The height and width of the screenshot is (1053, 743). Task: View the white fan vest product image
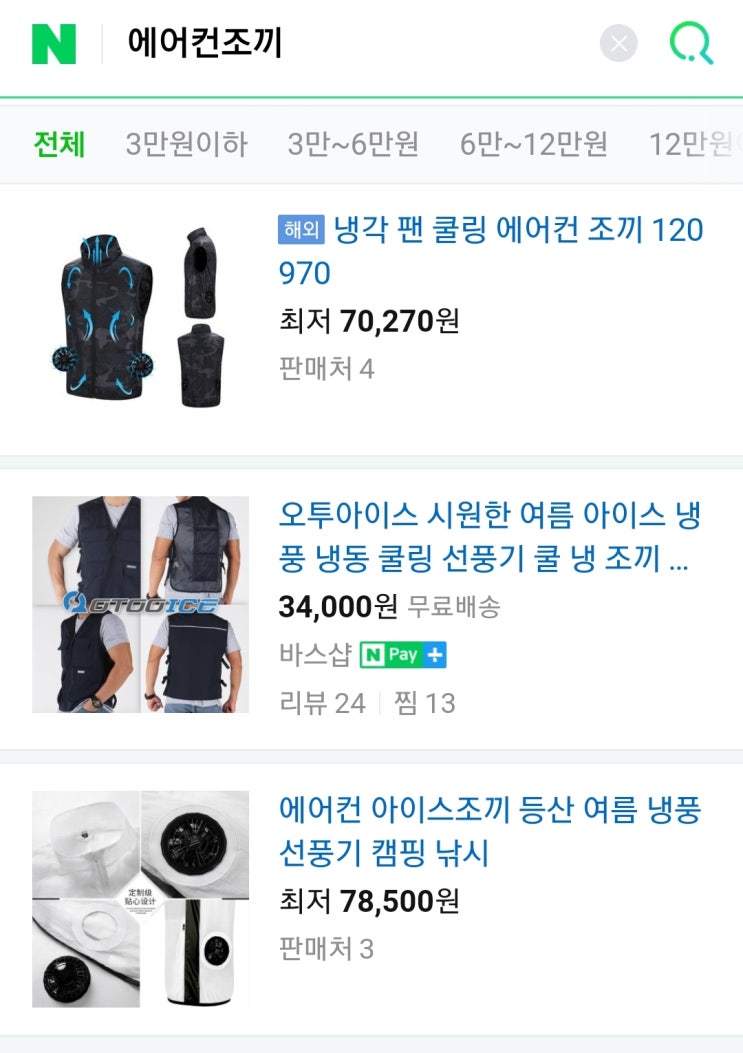click(140, 898)
